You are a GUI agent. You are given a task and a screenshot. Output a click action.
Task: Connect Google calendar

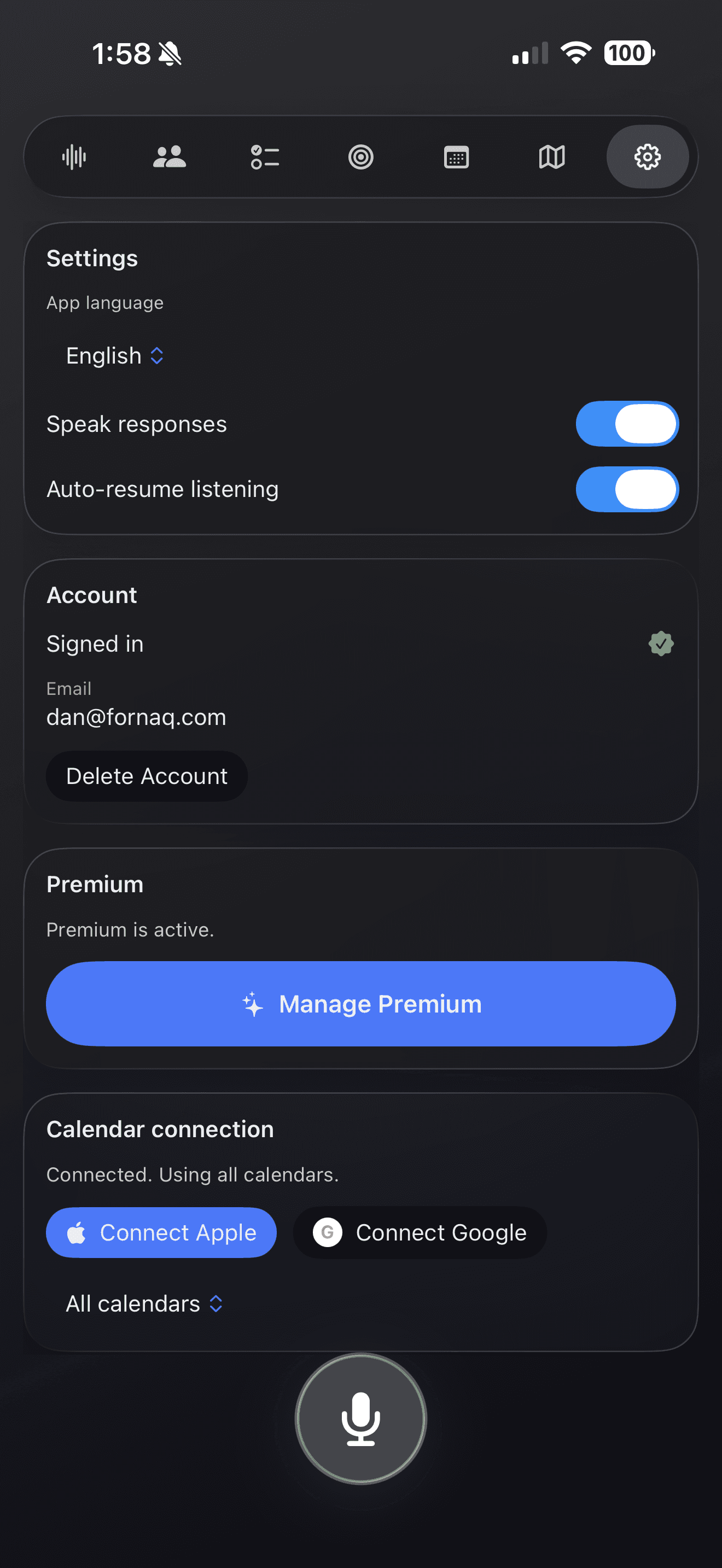[420, 1233]
